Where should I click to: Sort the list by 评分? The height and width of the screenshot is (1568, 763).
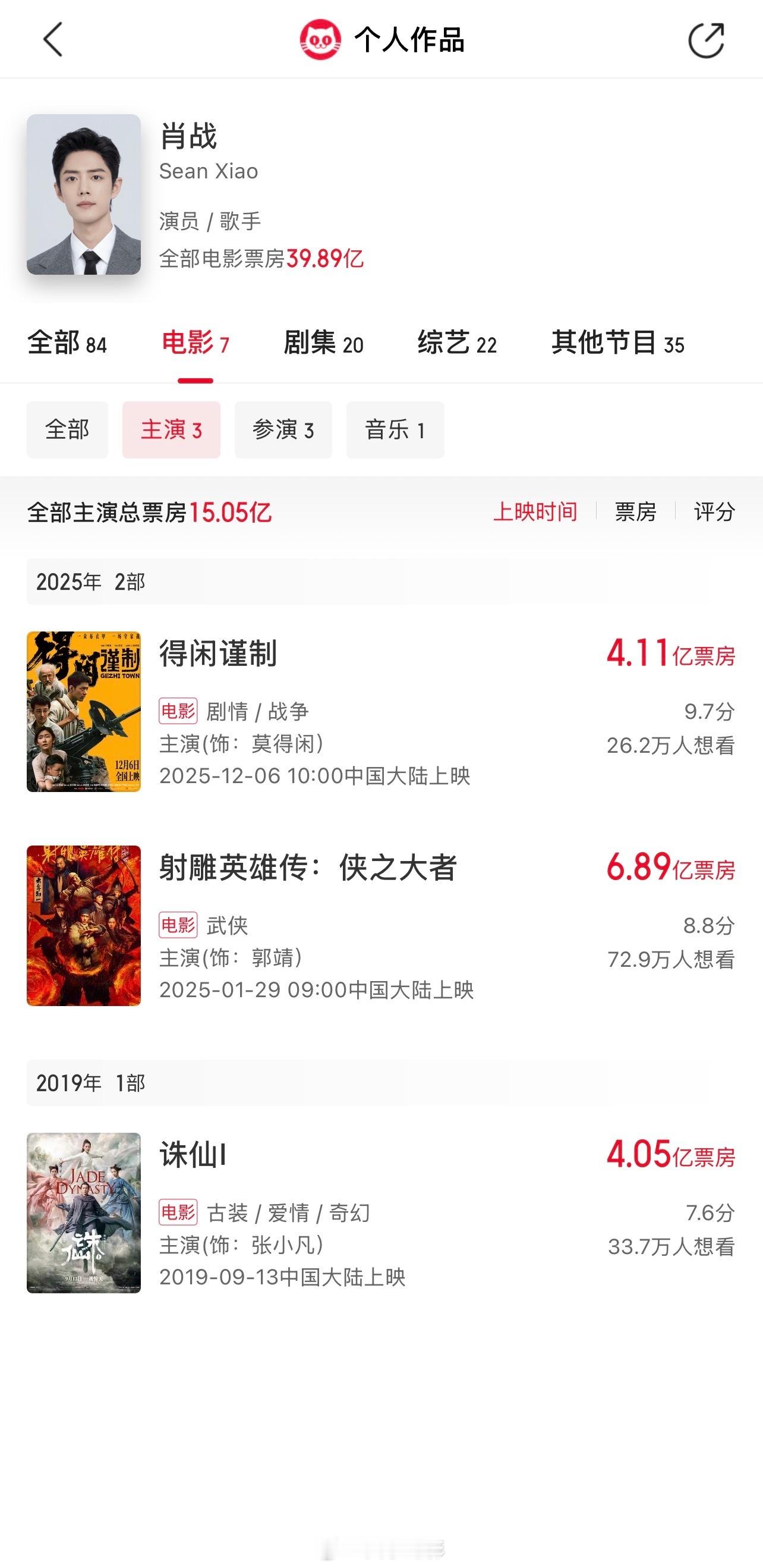[714, 512]
